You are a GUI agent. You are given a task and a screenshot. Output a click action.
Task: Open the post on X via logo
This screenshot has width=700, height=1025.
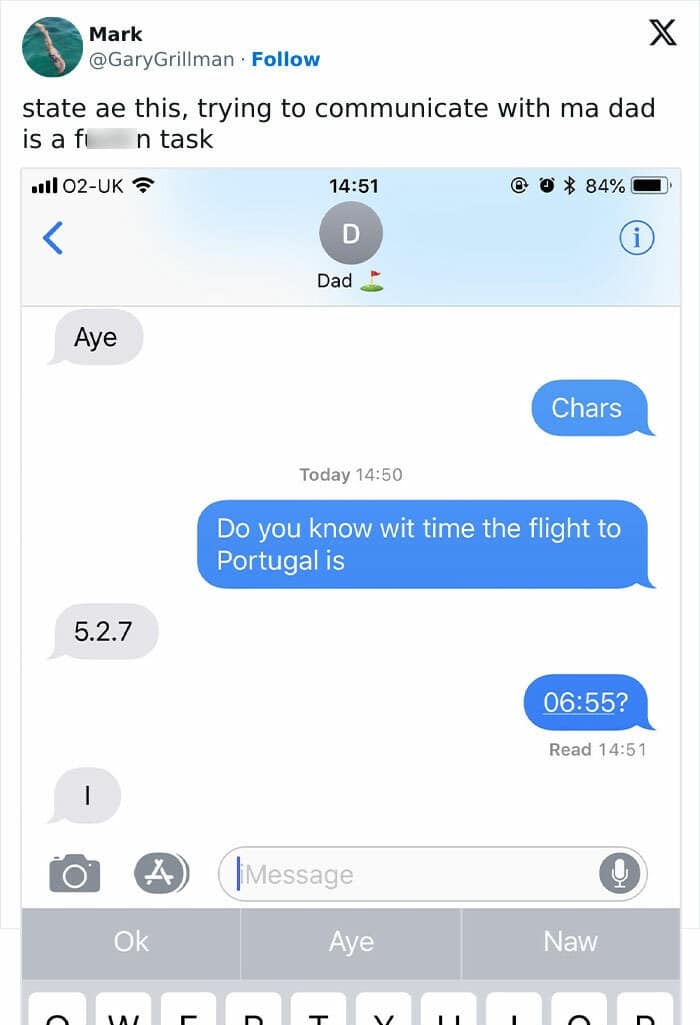point(662,33)
